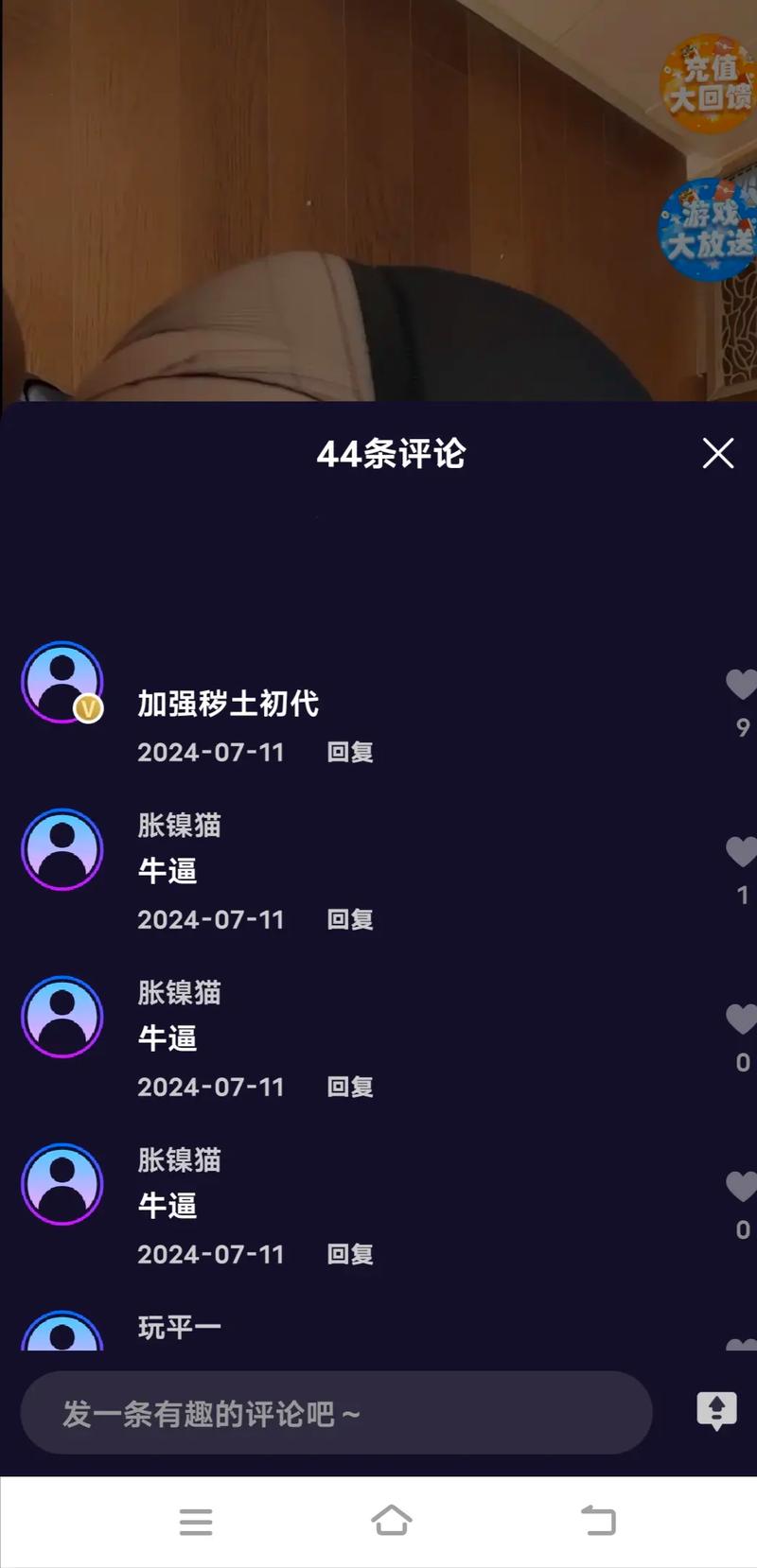Viewport: 757px width, 1568px height.
Task: Tap the username 加强秽土初代
Action: pyautogui.click(x=227, y=703)
